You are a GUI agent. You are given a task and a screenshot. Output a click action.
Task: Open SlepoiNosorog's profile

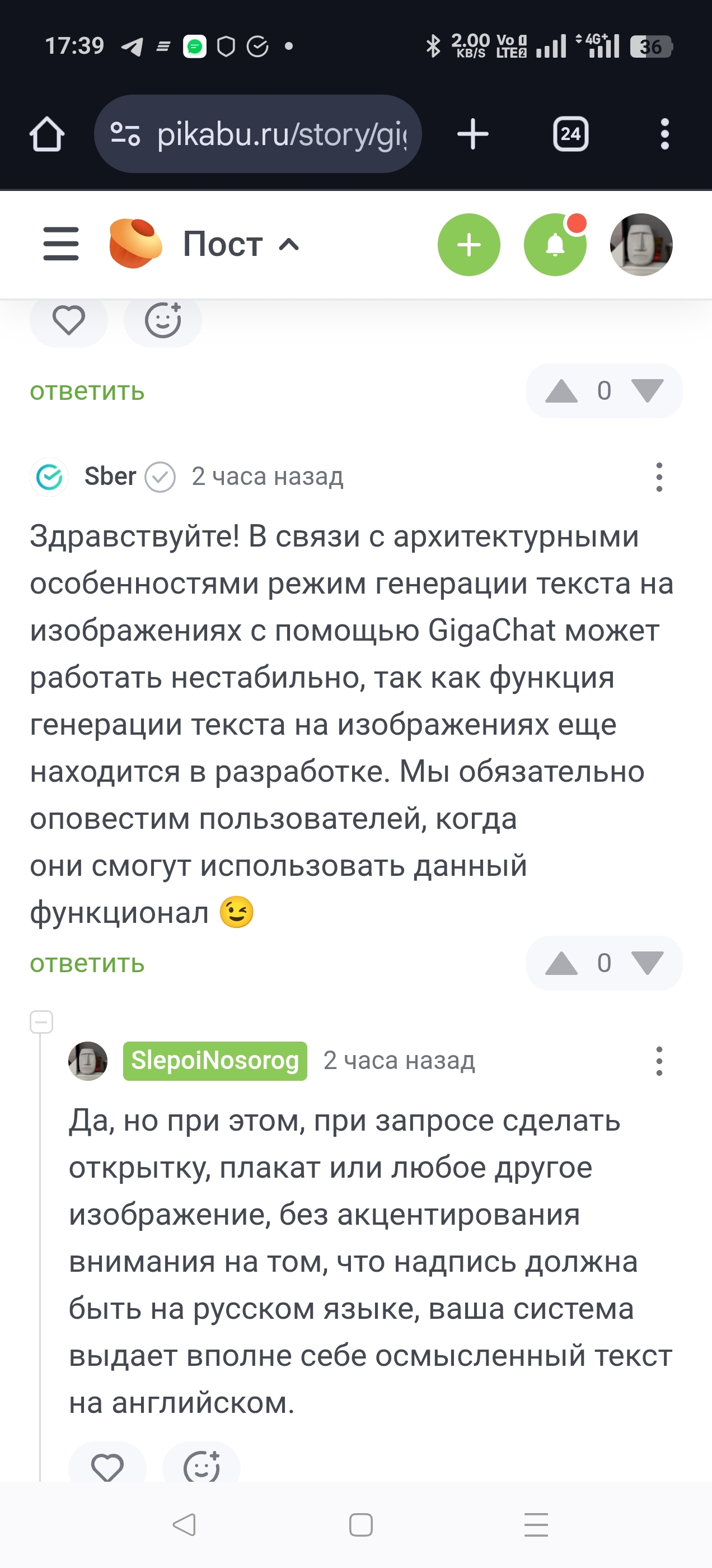215,1061
